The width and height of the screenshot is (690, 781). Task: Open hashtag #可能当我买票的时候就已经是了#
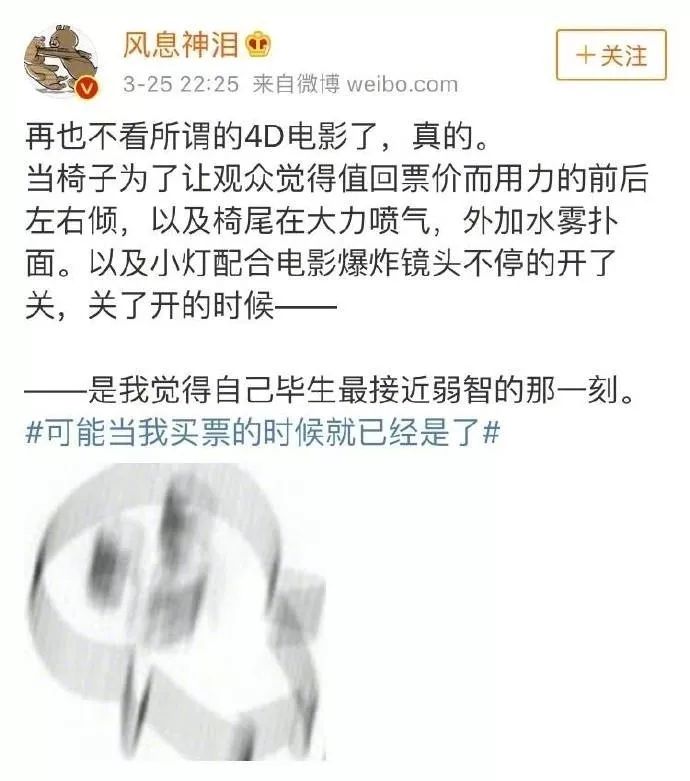(261, 432)
